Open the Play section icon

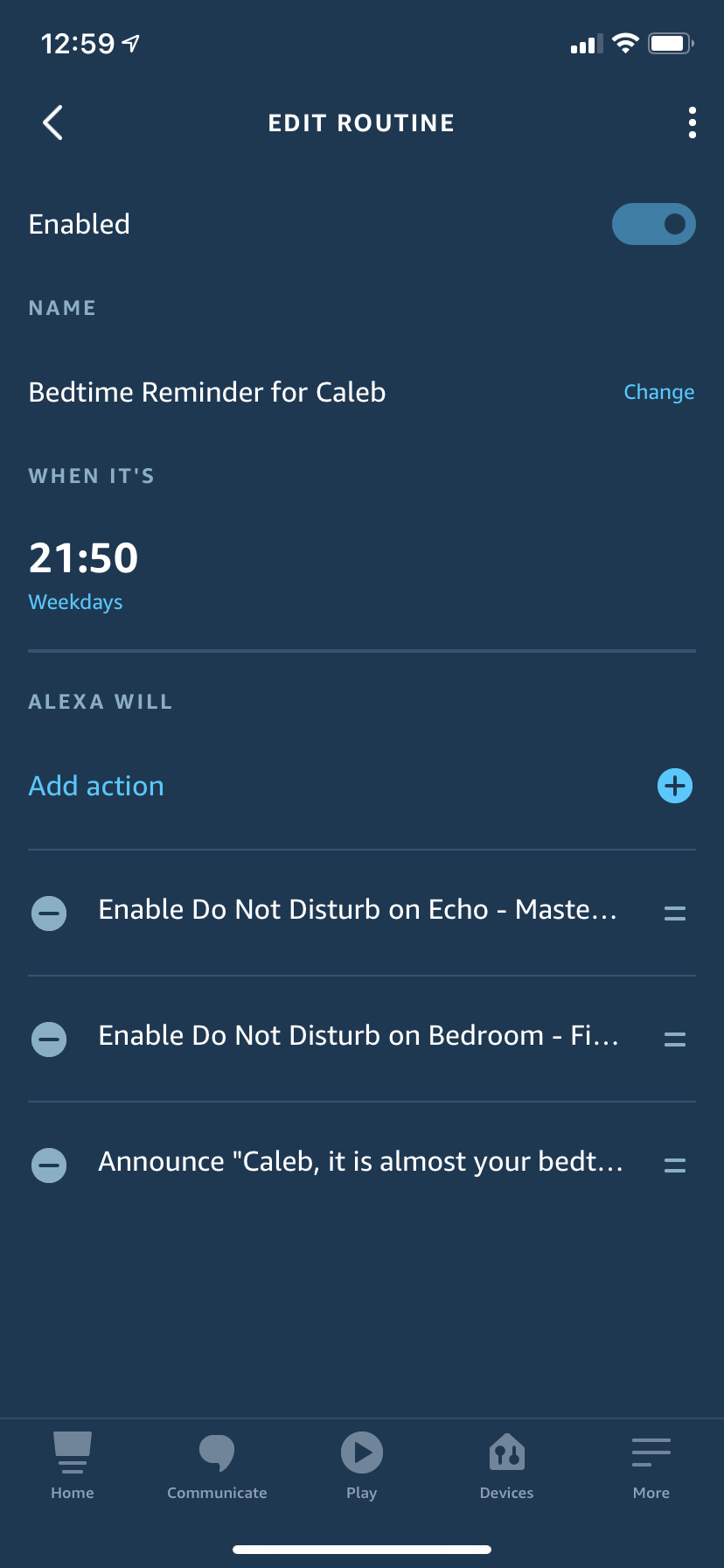(362, 1452)
